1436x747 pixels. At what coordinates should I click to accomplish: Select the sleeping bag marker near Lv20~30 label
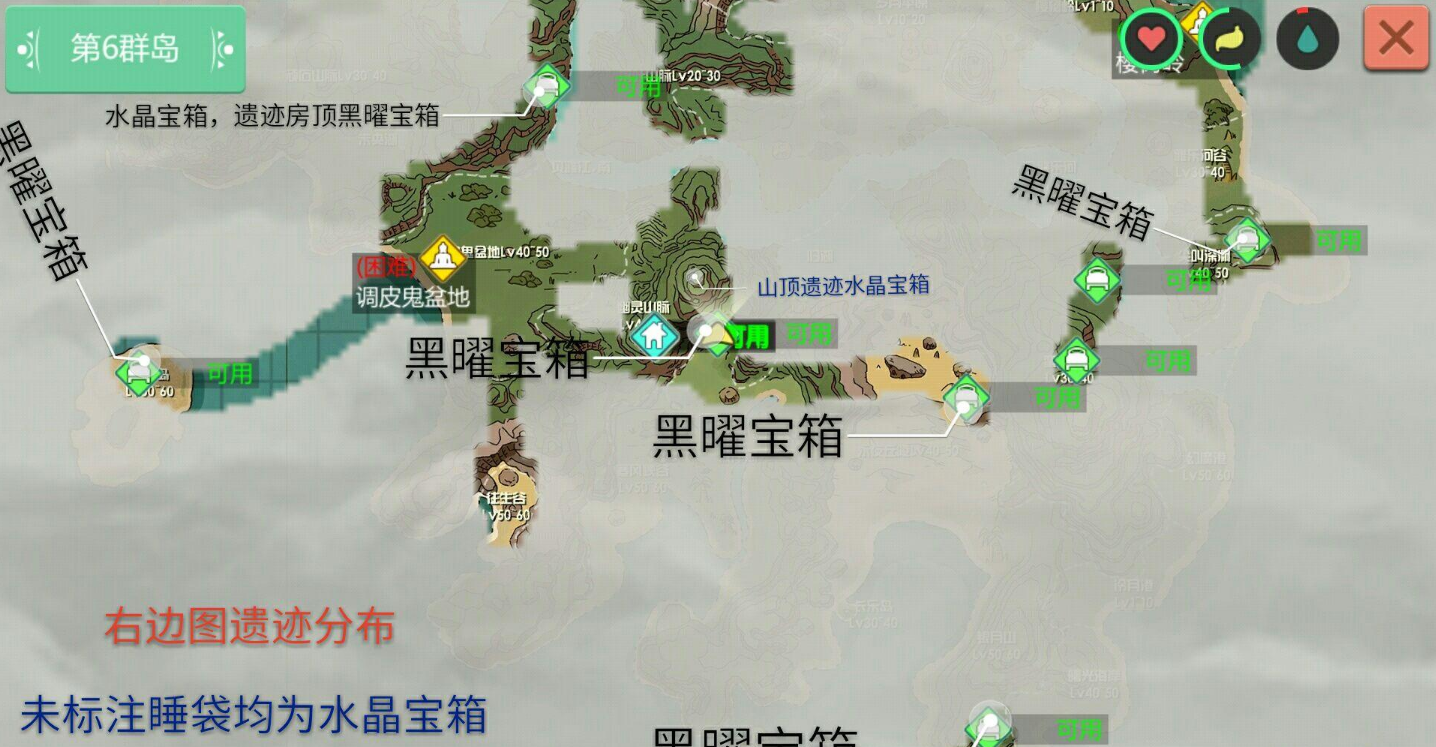(x=547, y=85)
